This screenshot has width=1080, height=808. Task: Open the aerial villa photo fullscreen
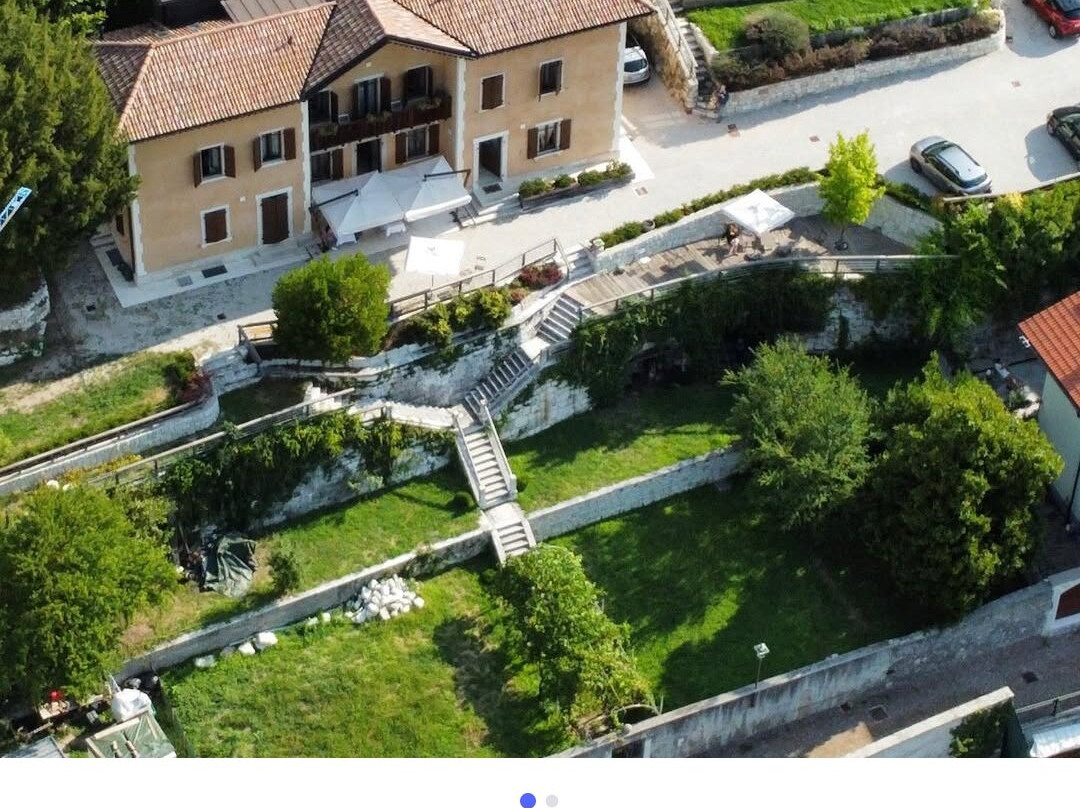click(540, 378)
